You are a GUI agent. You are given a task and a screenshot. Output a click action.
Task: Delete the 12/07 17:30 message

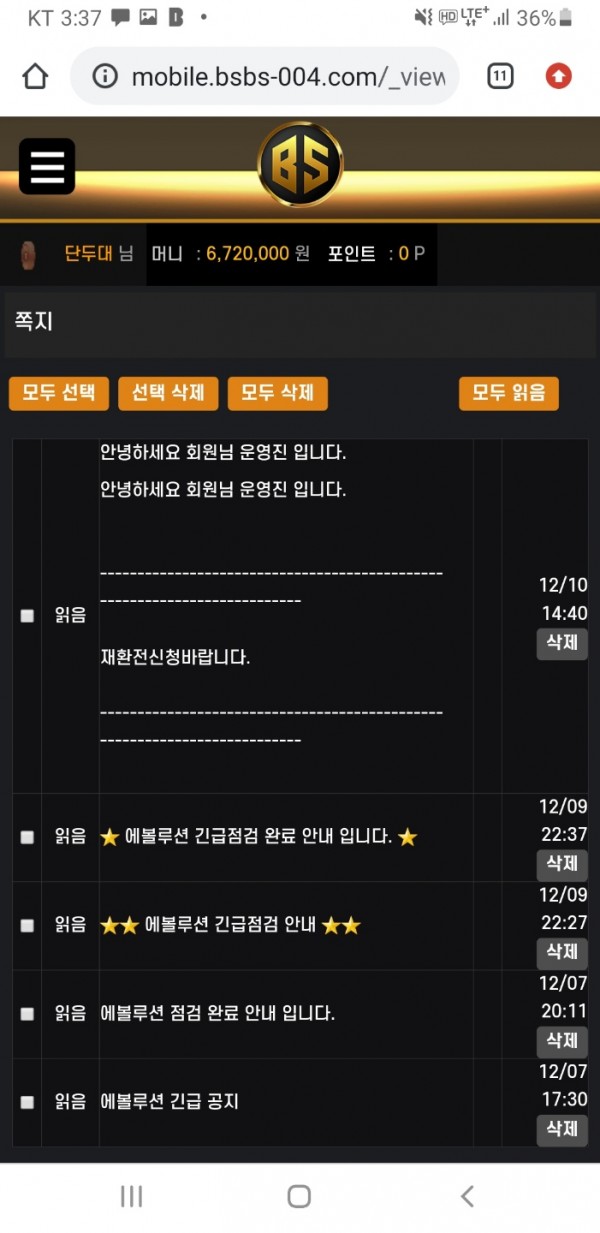pos(562,1128)
